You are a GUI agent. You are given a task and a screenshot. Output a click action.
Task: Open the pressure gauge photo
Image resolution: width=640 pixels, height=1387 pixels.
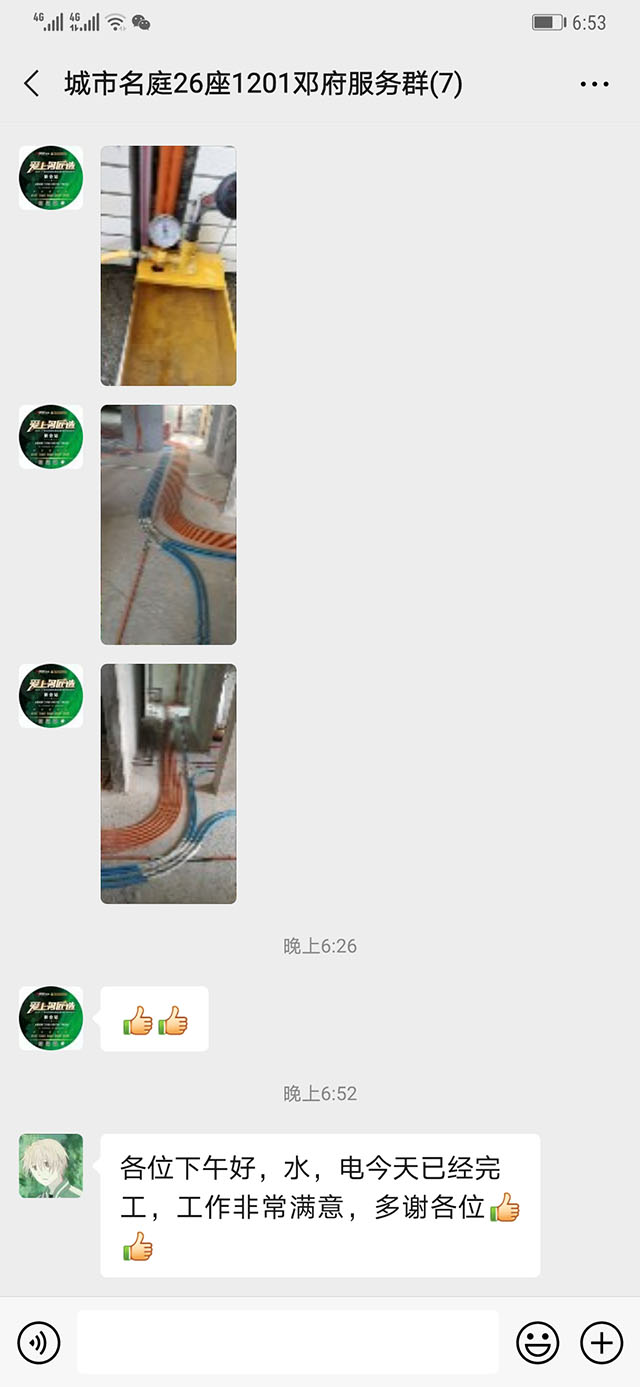point(168,266)
